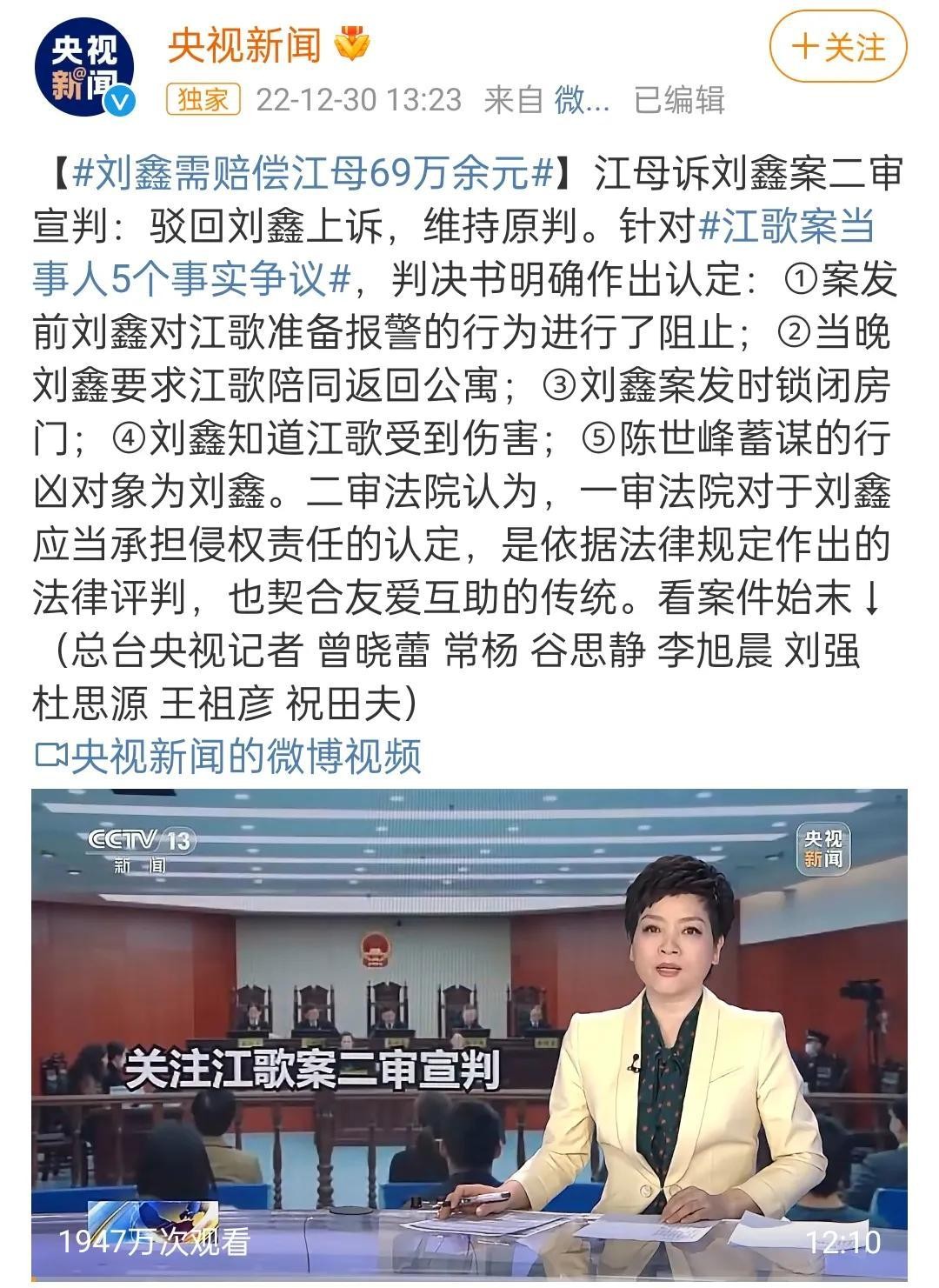
Task: Open hashtag #刘鑫需赔偿江母69万余元#
Action: tap(313, 175)
